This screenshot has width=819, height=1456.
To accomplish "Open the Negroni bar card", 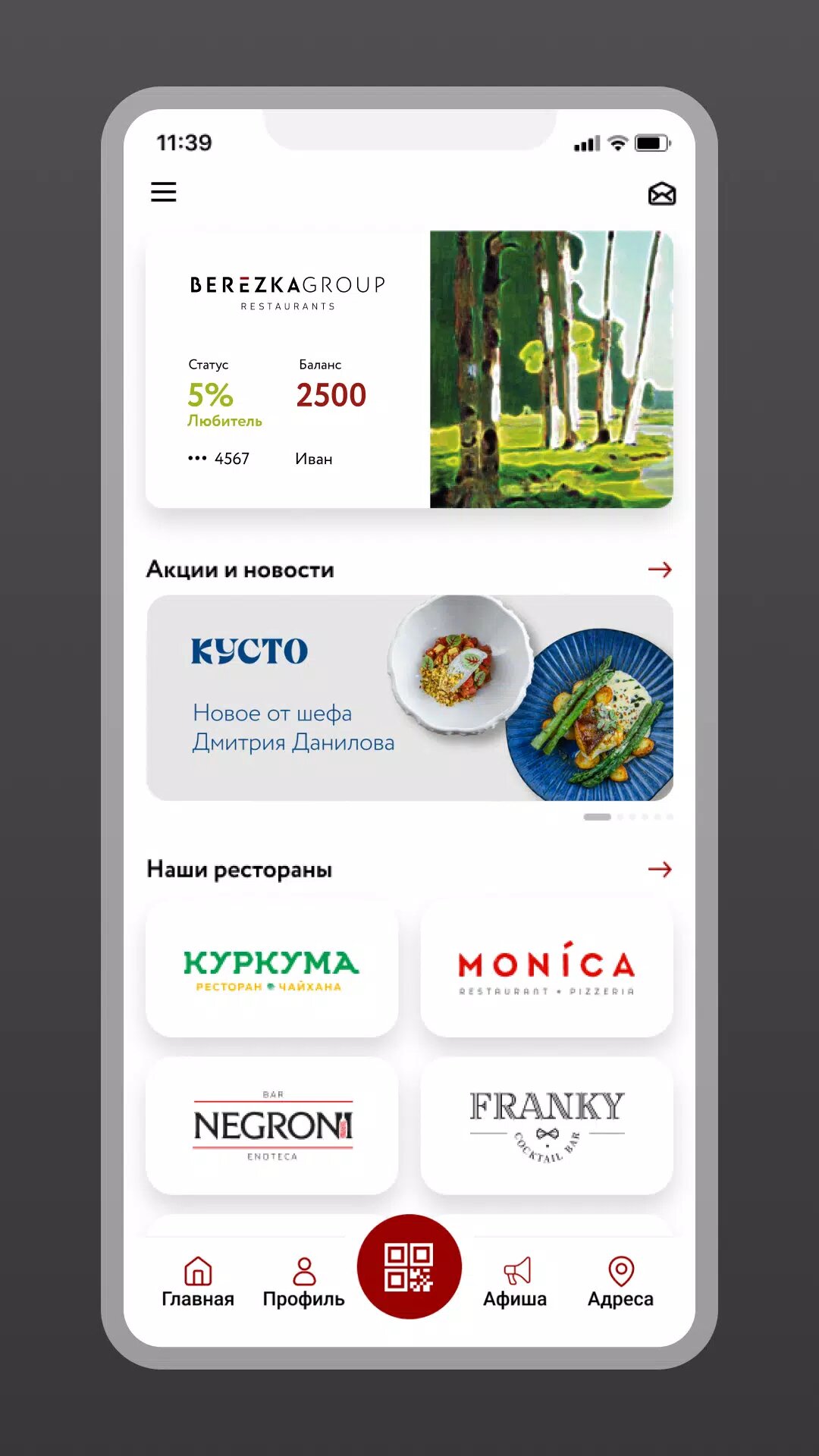I will click(271, 1126).
